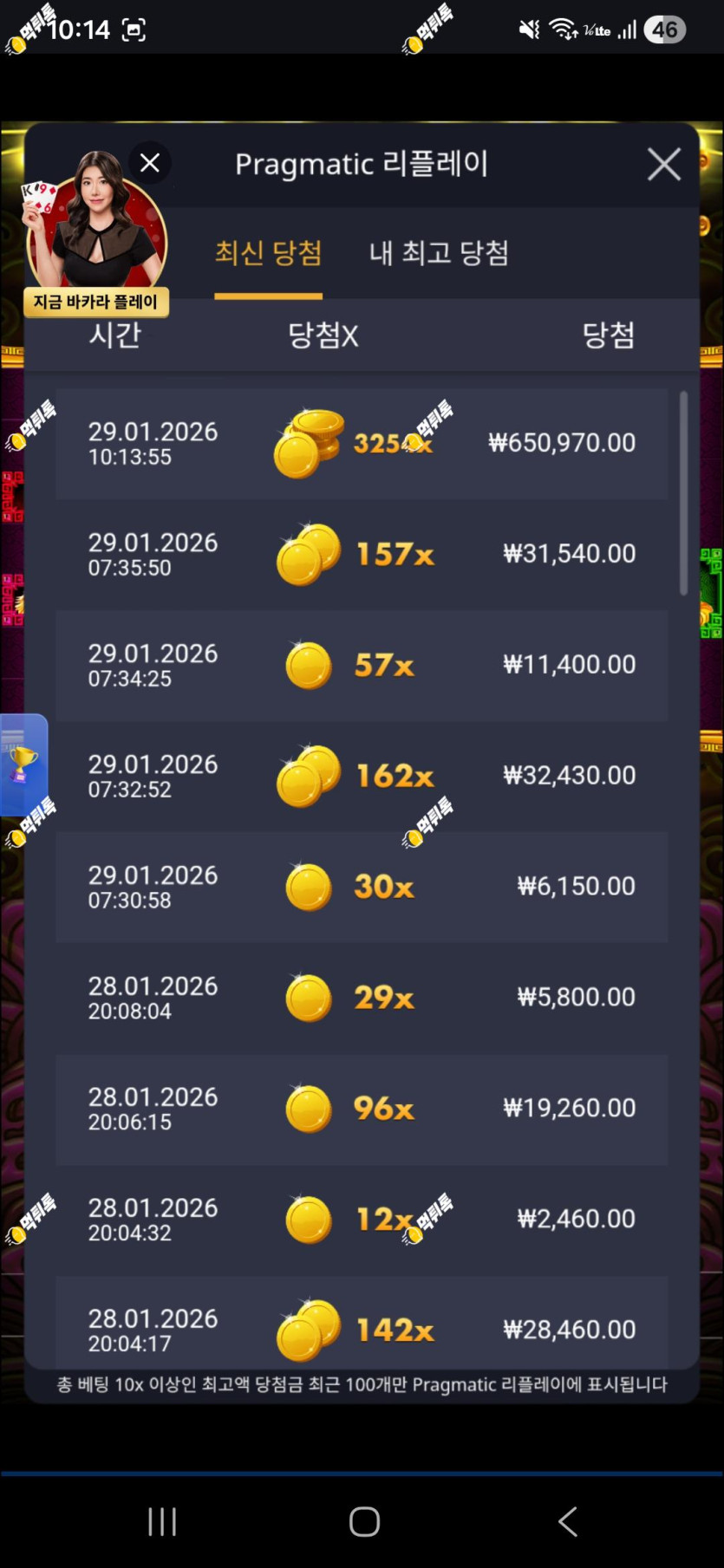The image size is (724, 1568).
Task: Open the 30x replay worth ₩6,150.00
Action: click(x=362, y=888)
